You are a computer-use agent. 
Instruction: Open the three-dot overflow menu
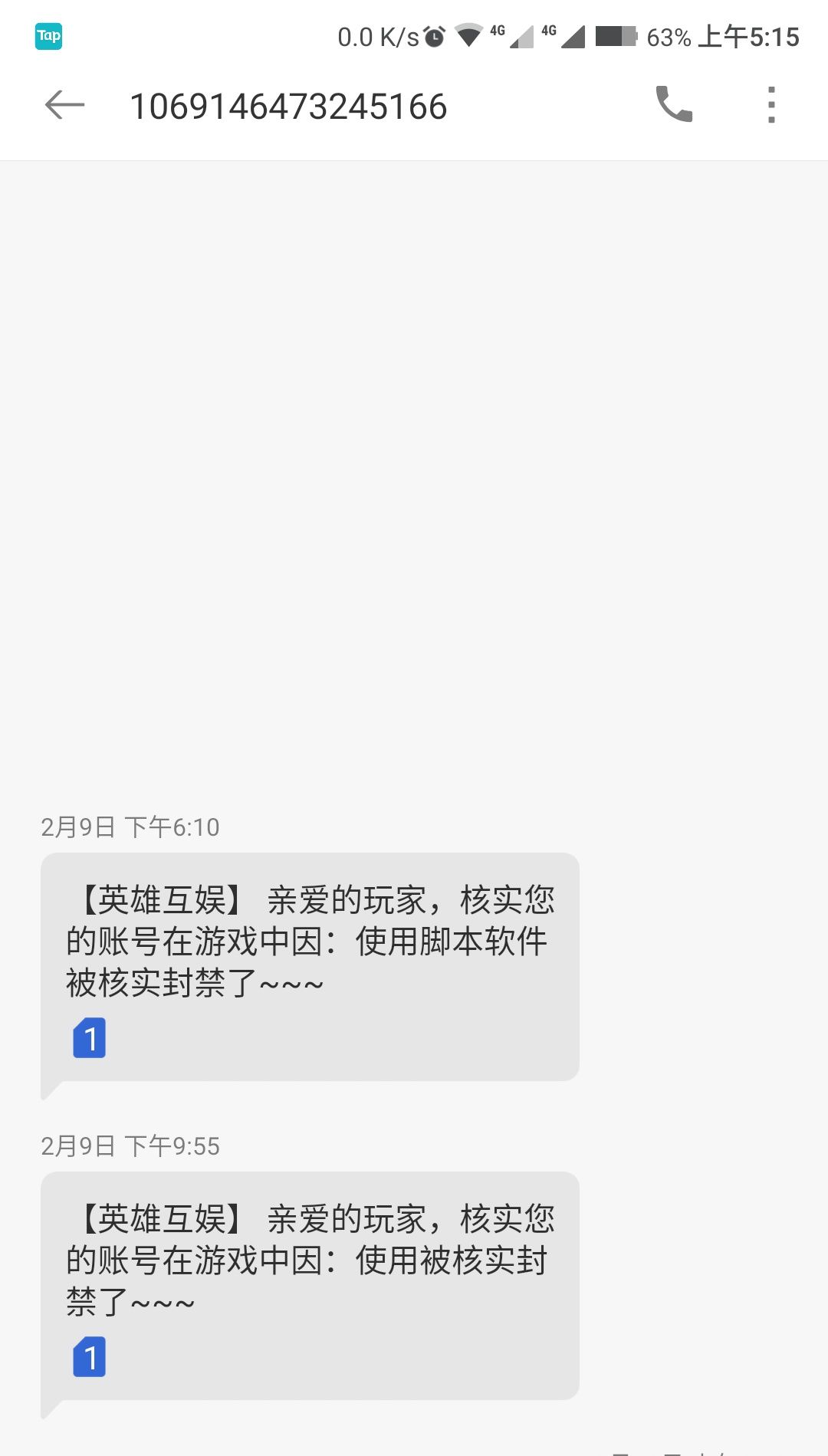click(771, 105)
